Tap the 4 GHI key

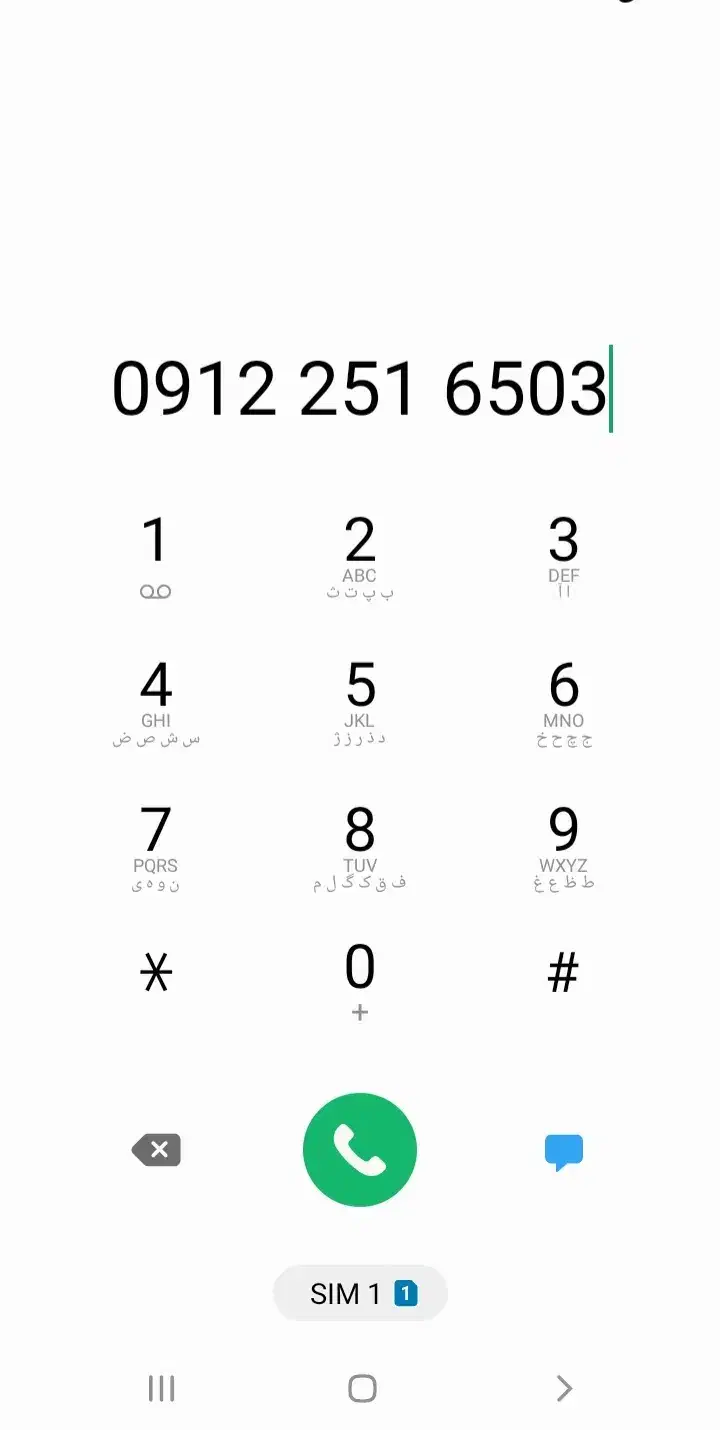(156, 702)
